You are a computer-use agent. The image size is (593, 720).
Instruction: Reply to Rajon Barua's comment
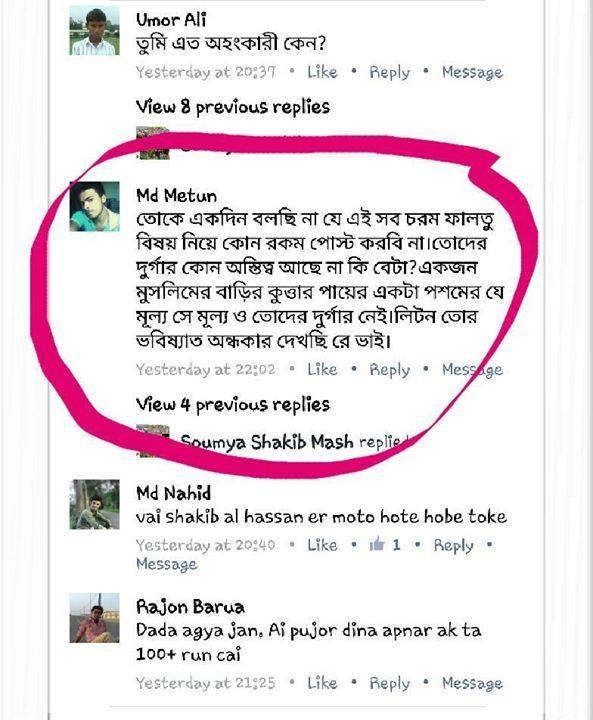point(390,683)
